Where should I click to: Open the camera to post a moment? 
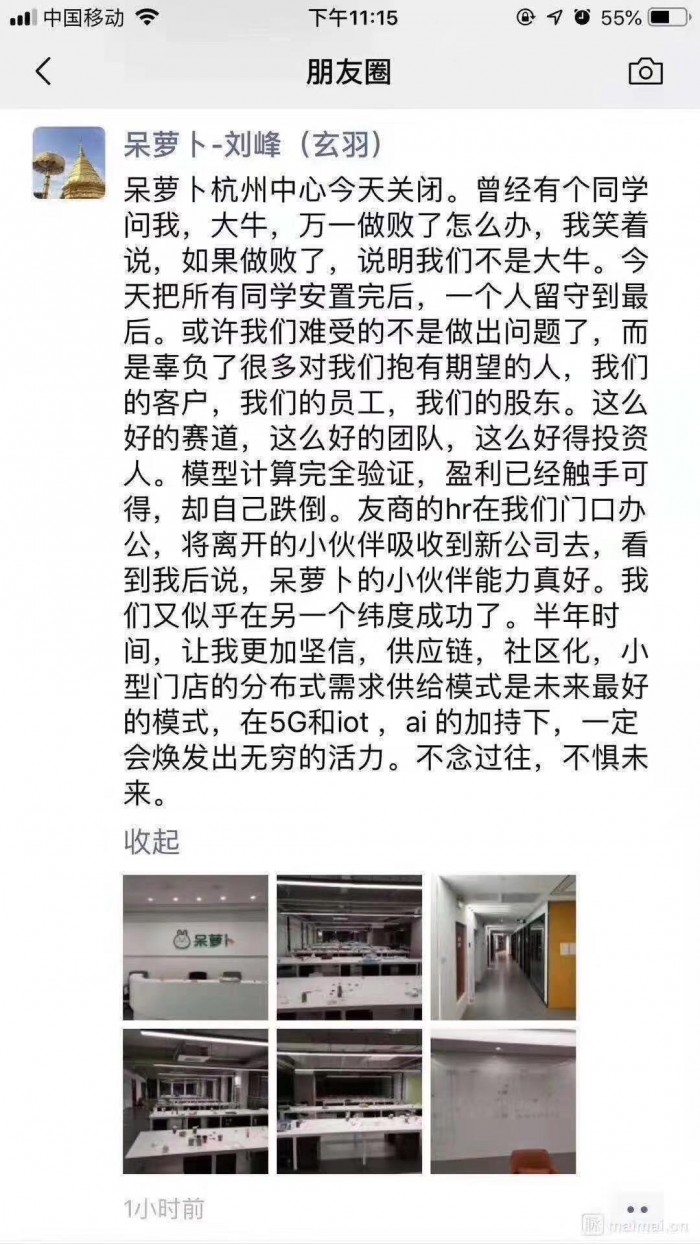tap(645, 71)
